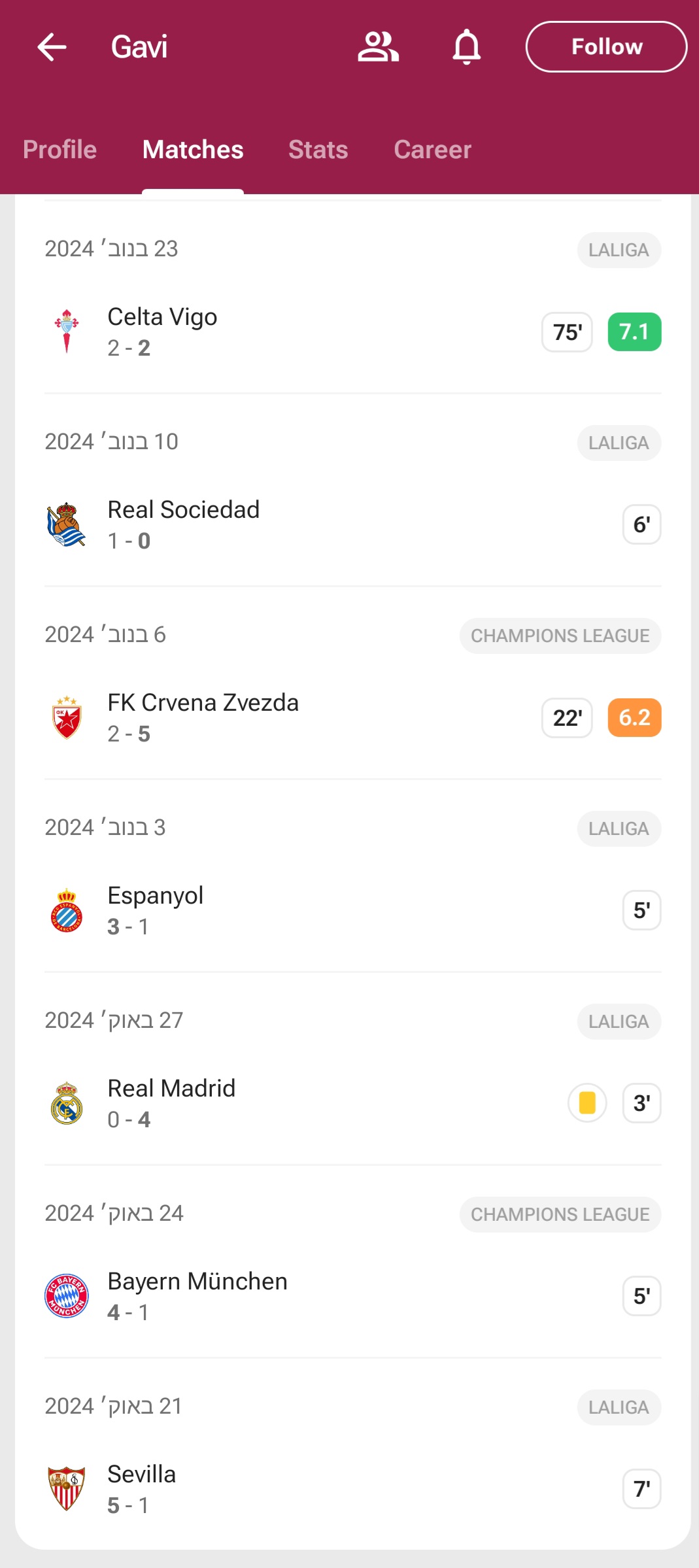
Task: Enable notifications with the bell icon
Action: click(x=466, y=47)
